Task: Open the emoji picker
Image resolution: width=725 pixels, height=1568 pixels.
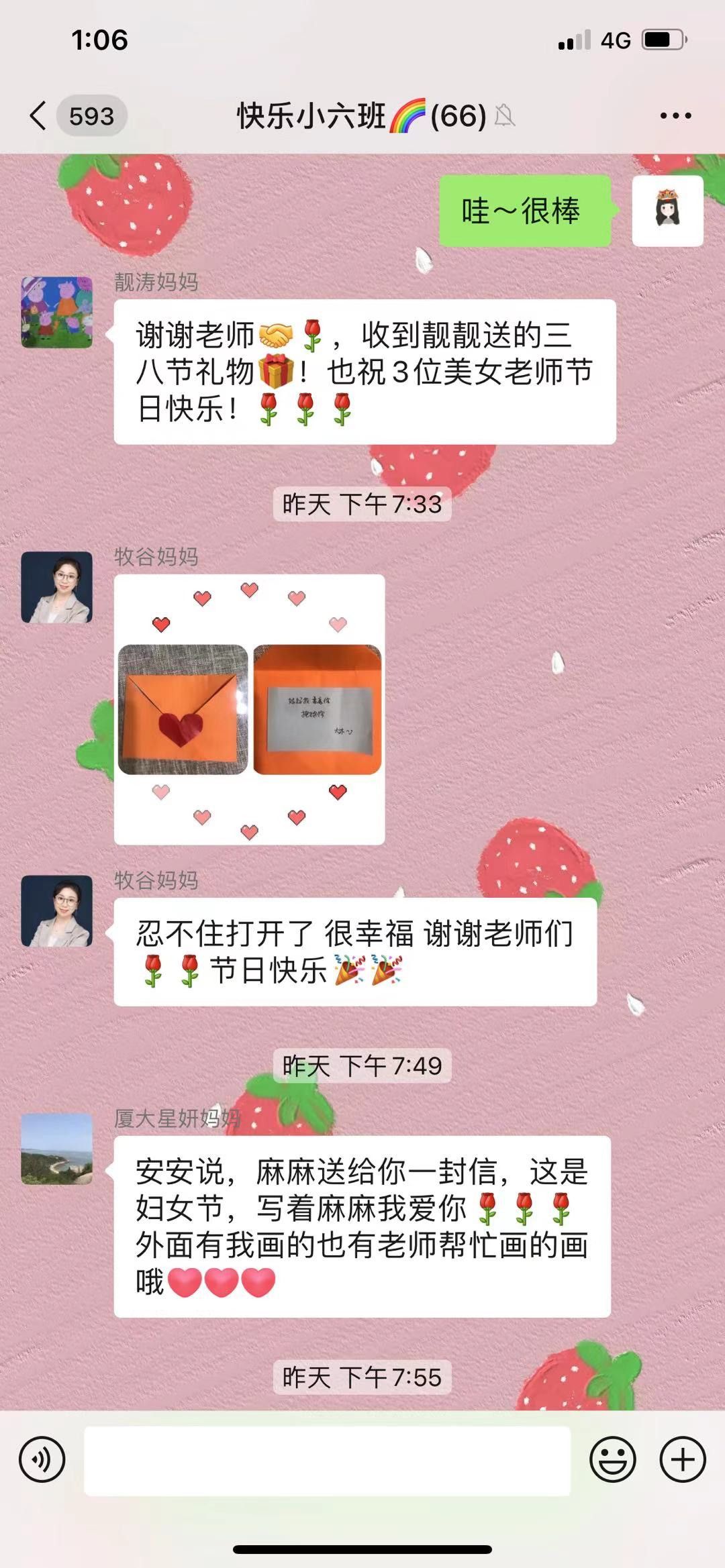Action: 612,1459
